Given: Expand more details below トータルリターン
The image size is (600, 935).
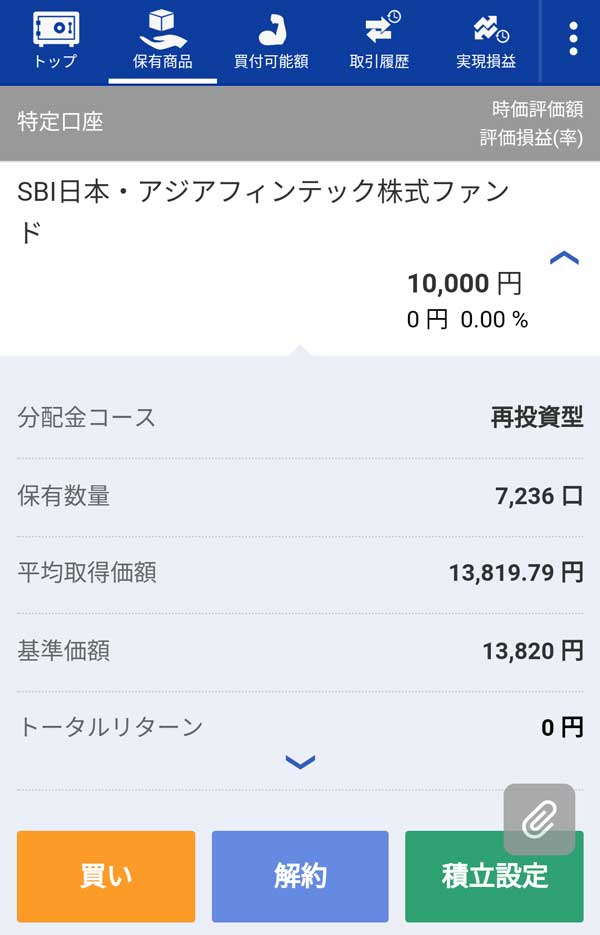Looking at the screenshot, I should tap(300, 762).
